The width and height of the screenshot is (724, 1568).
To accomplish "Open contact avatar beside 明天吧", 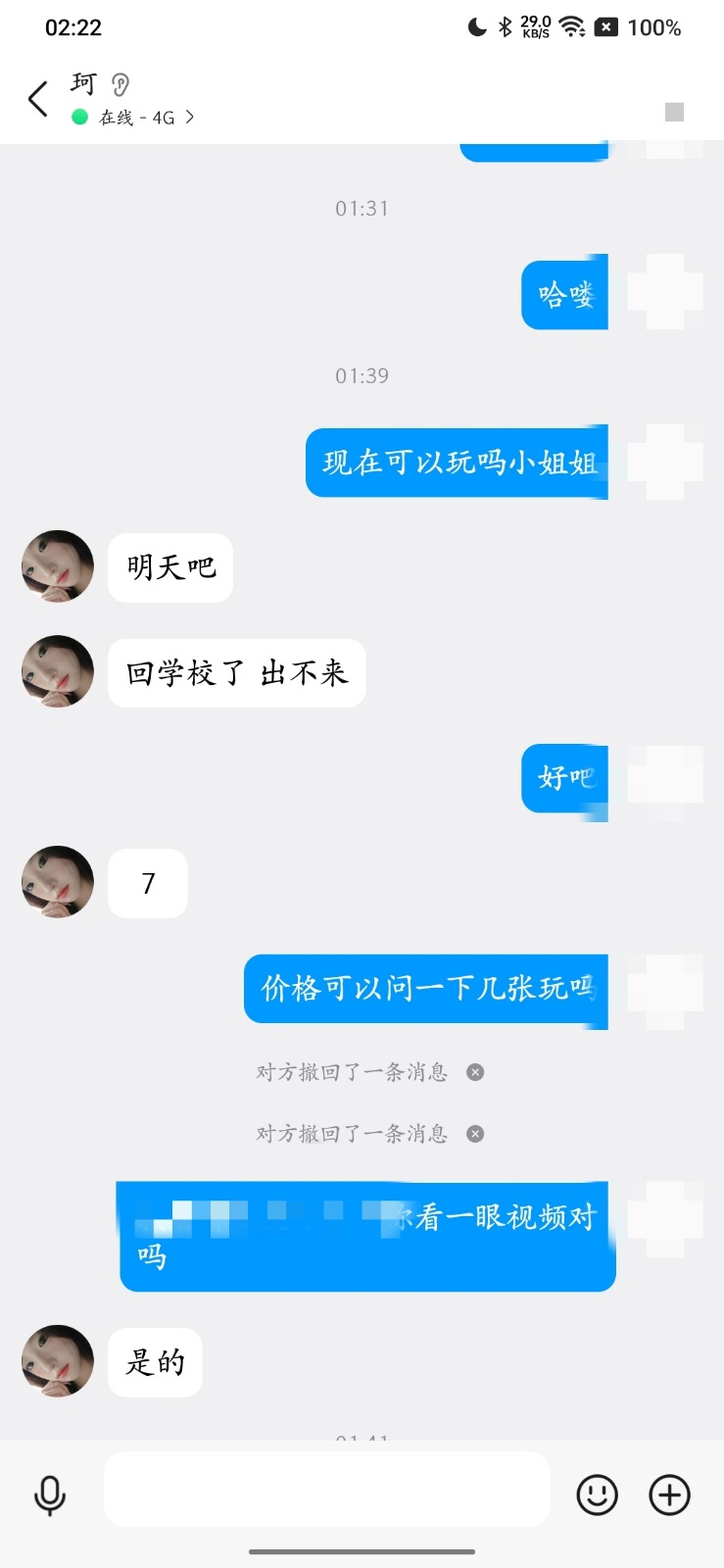I will point(58,566).
